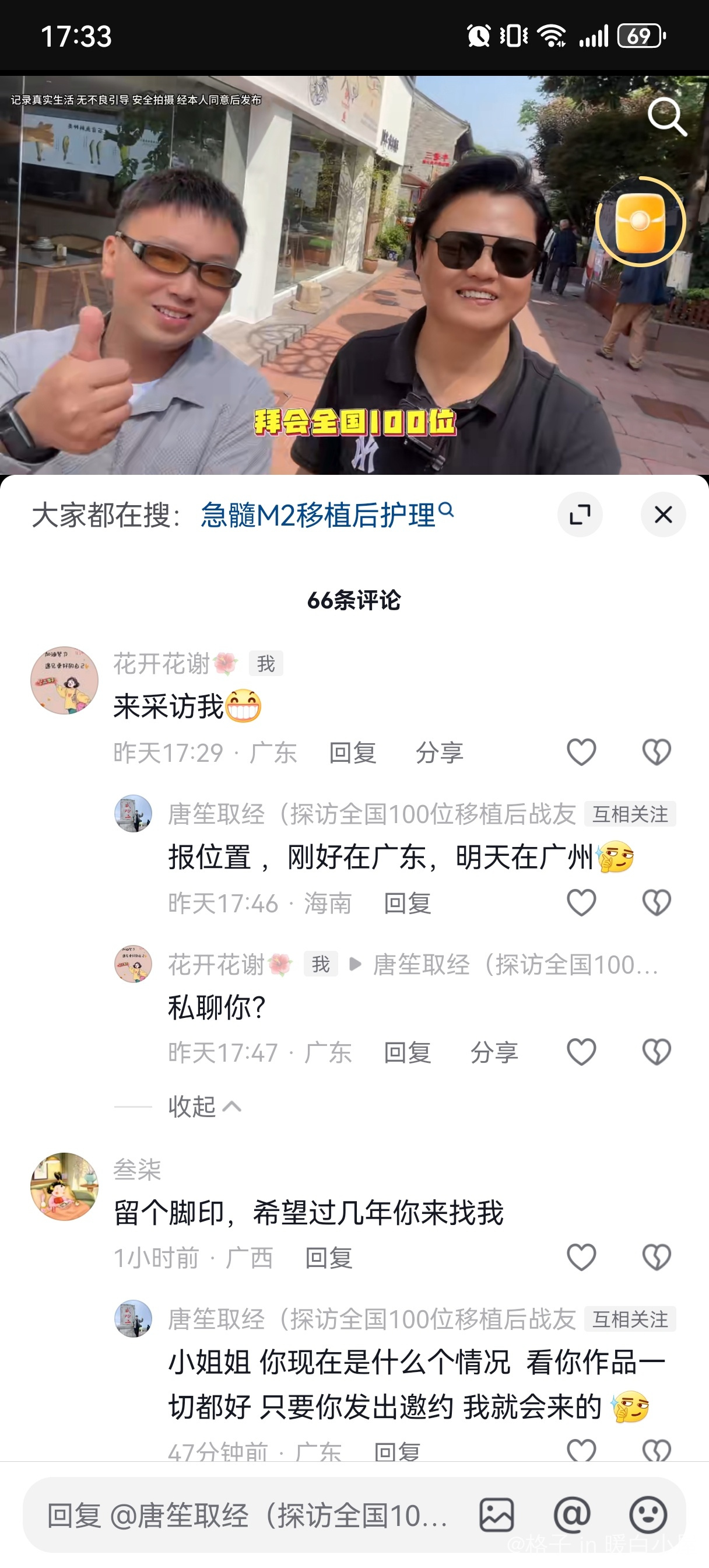The image size is (709, 1568).
Task: Mention someone with the @ icon
Action: (572, 1515)
